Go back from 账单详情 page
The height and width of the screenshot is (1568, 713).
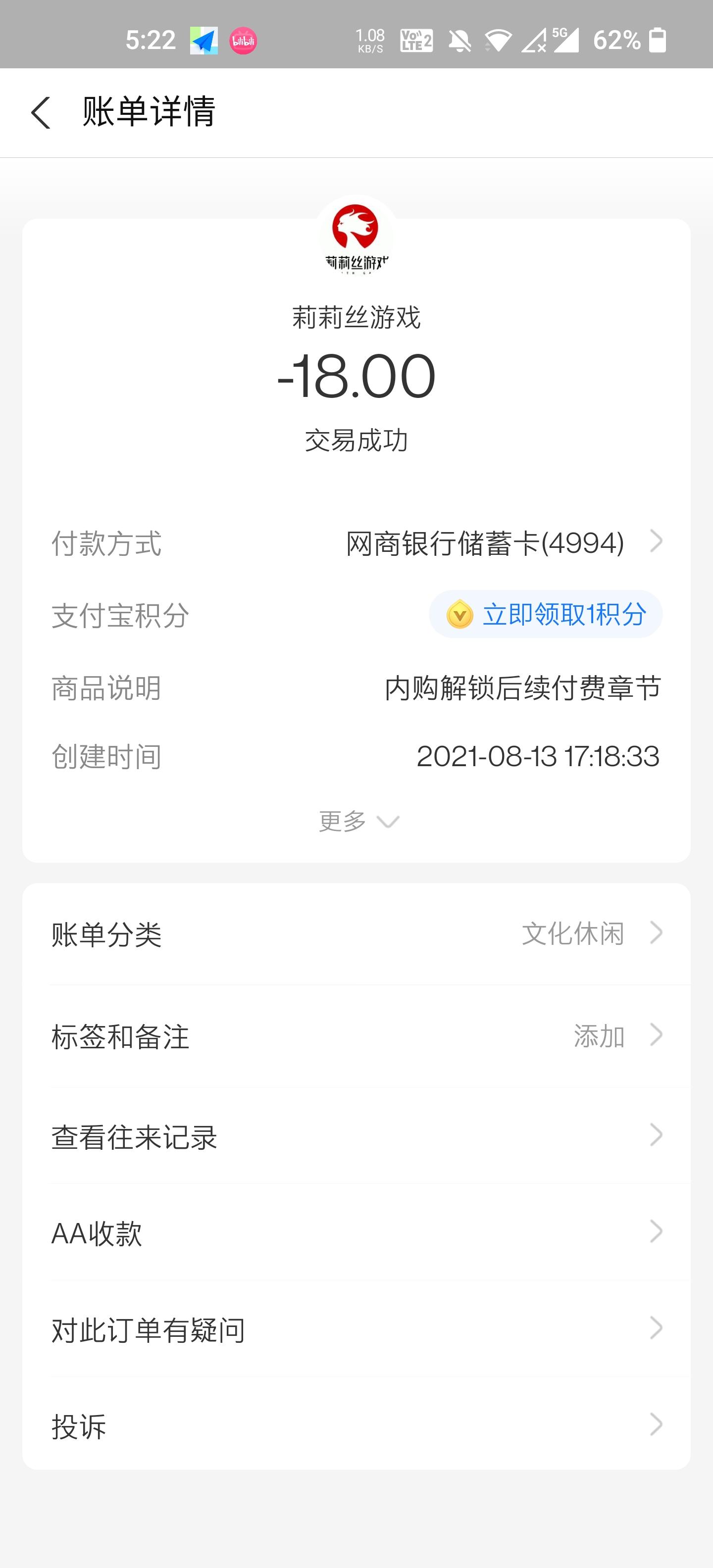click(x=41, y=113)
